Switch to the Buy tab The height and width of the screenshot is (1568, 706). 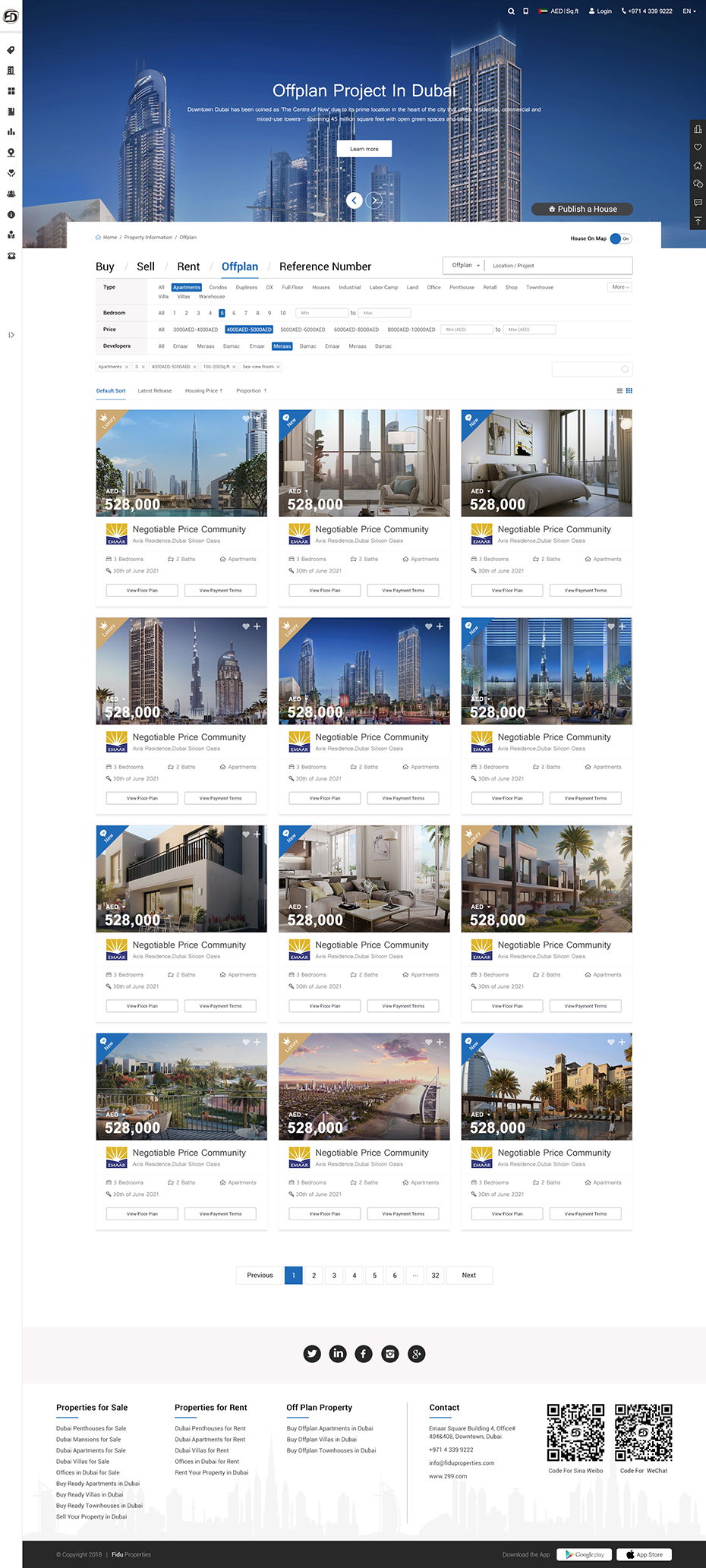[x=105, y=267]
